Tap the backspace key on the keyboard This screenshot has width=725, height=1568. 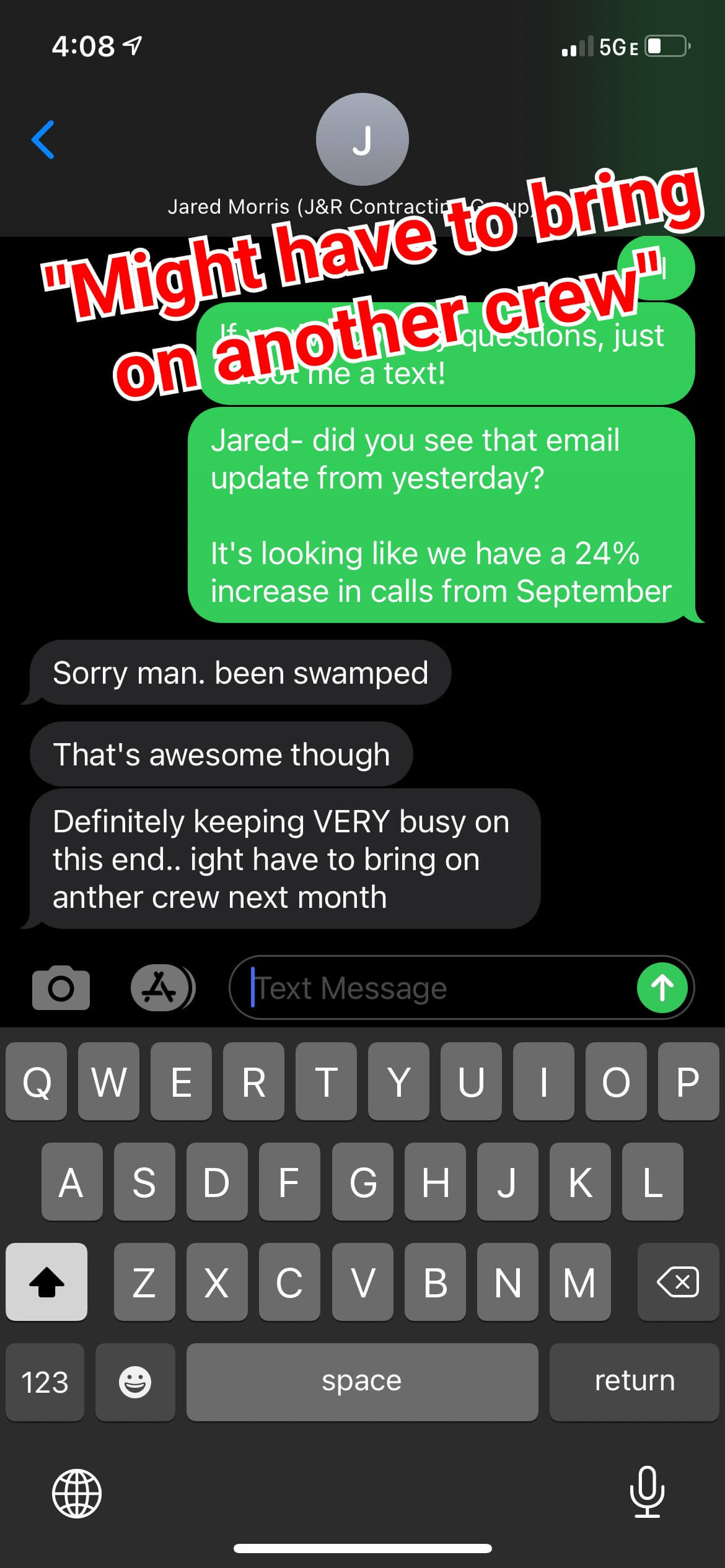pyautogui.click(x=678, y=1281)
